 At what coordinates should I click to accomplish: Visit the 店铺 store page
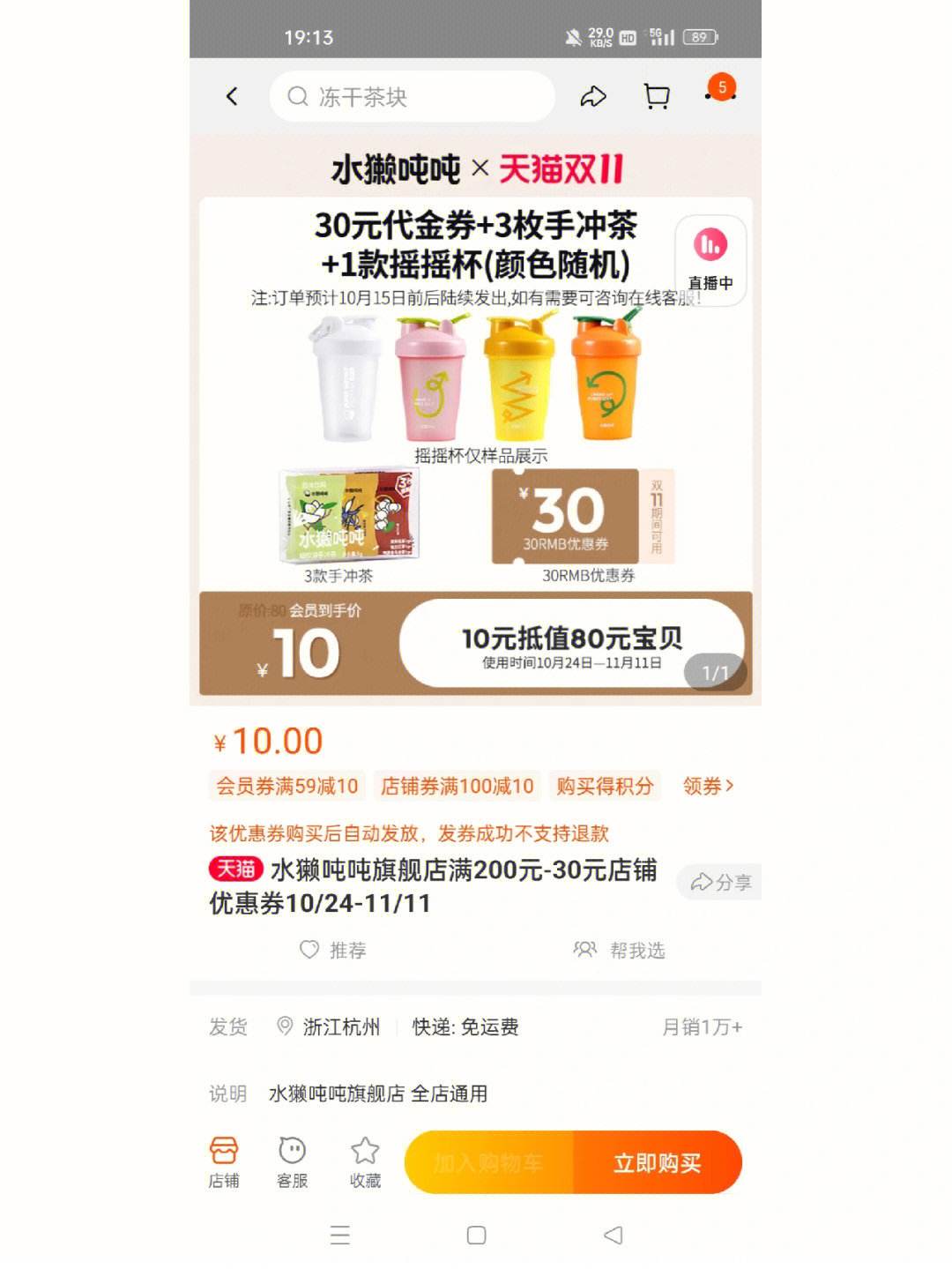click(224, 1162)
